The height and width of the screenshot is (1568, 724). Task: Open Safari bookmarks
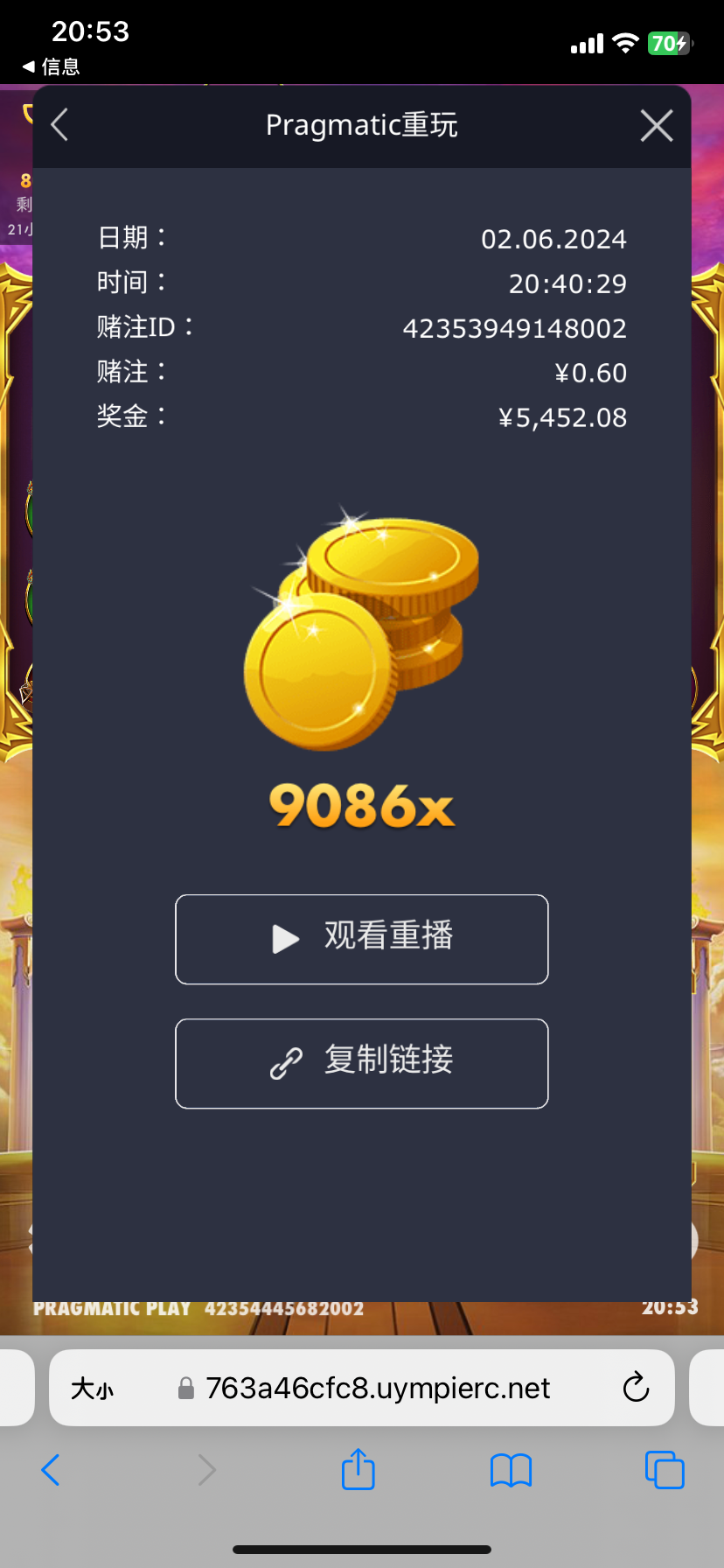[x=511, y=1470]
